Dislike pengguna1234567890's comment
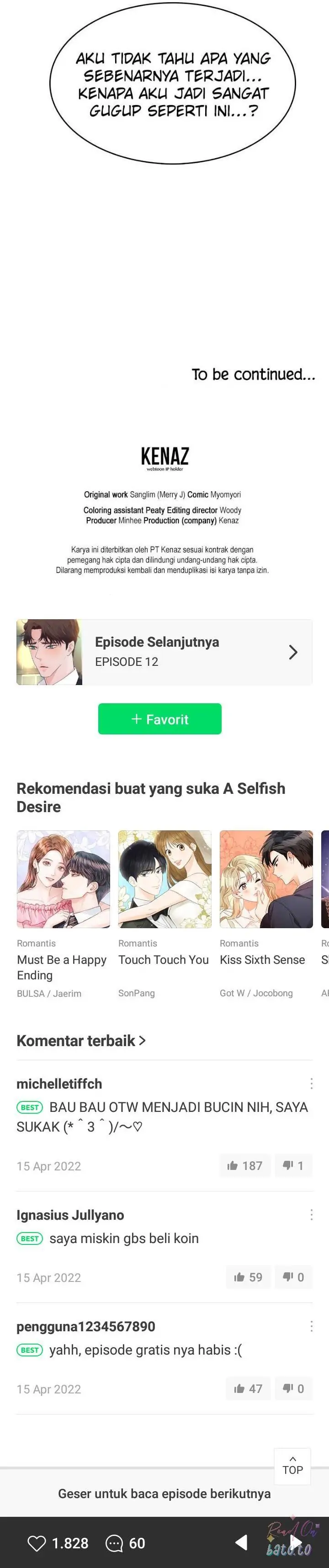Viewport: 329px width, 1568px height. (x=293, y=1388)
